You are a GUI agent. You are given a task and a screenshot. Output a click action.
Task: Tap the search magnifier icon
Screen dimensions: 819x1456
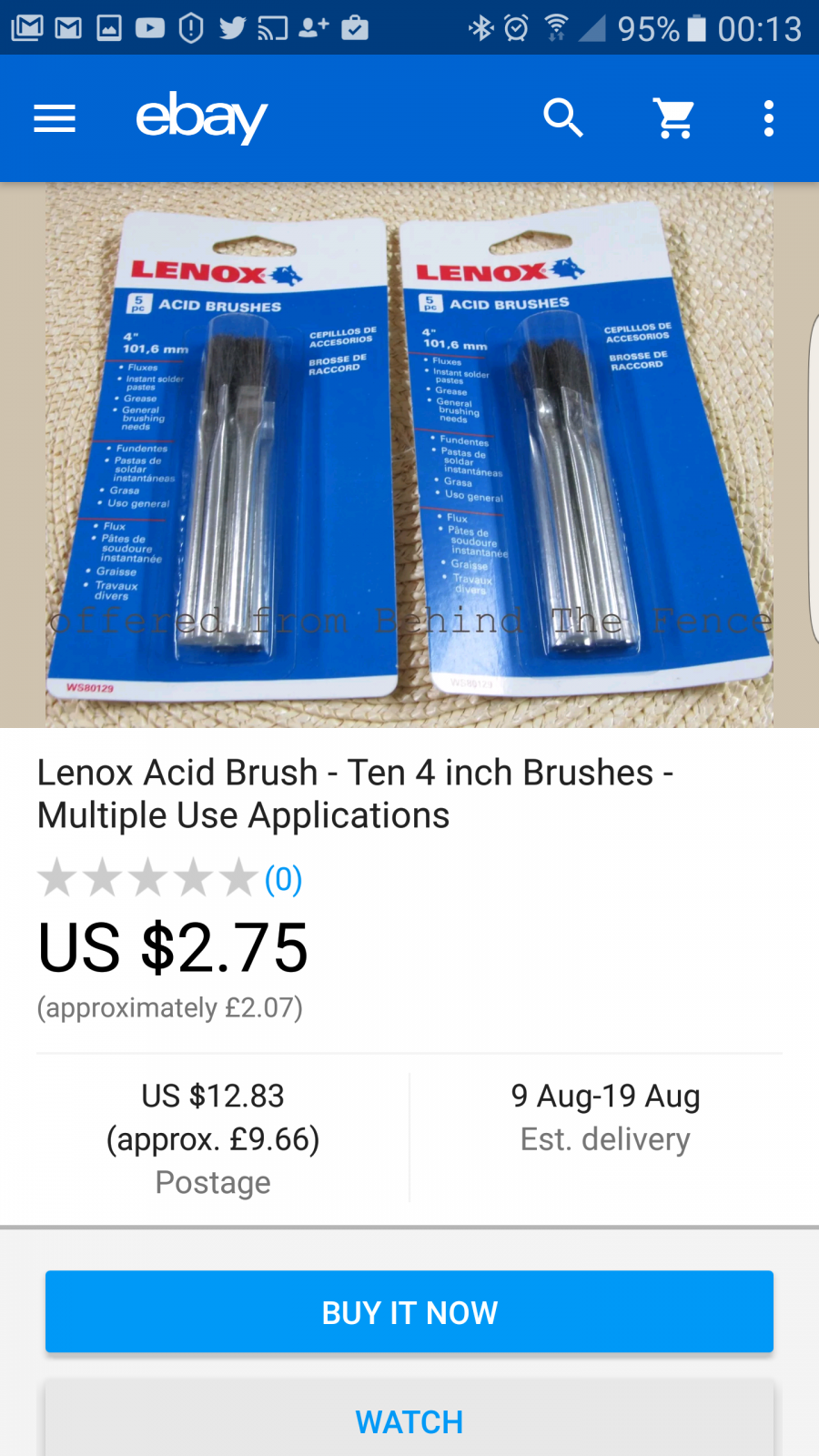(563, 118)
